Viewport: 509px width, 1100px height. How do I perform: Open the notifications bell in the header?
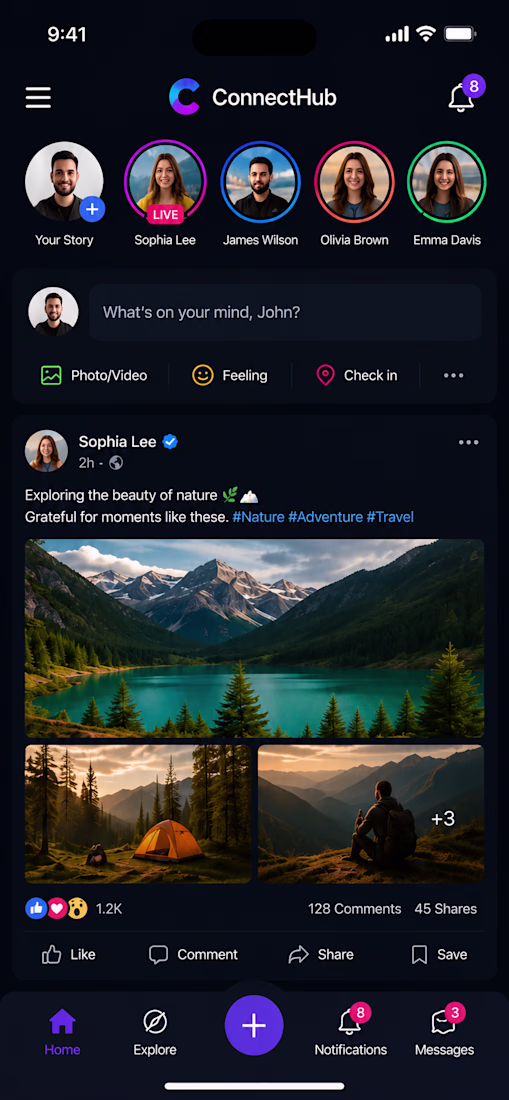[462, 98]
